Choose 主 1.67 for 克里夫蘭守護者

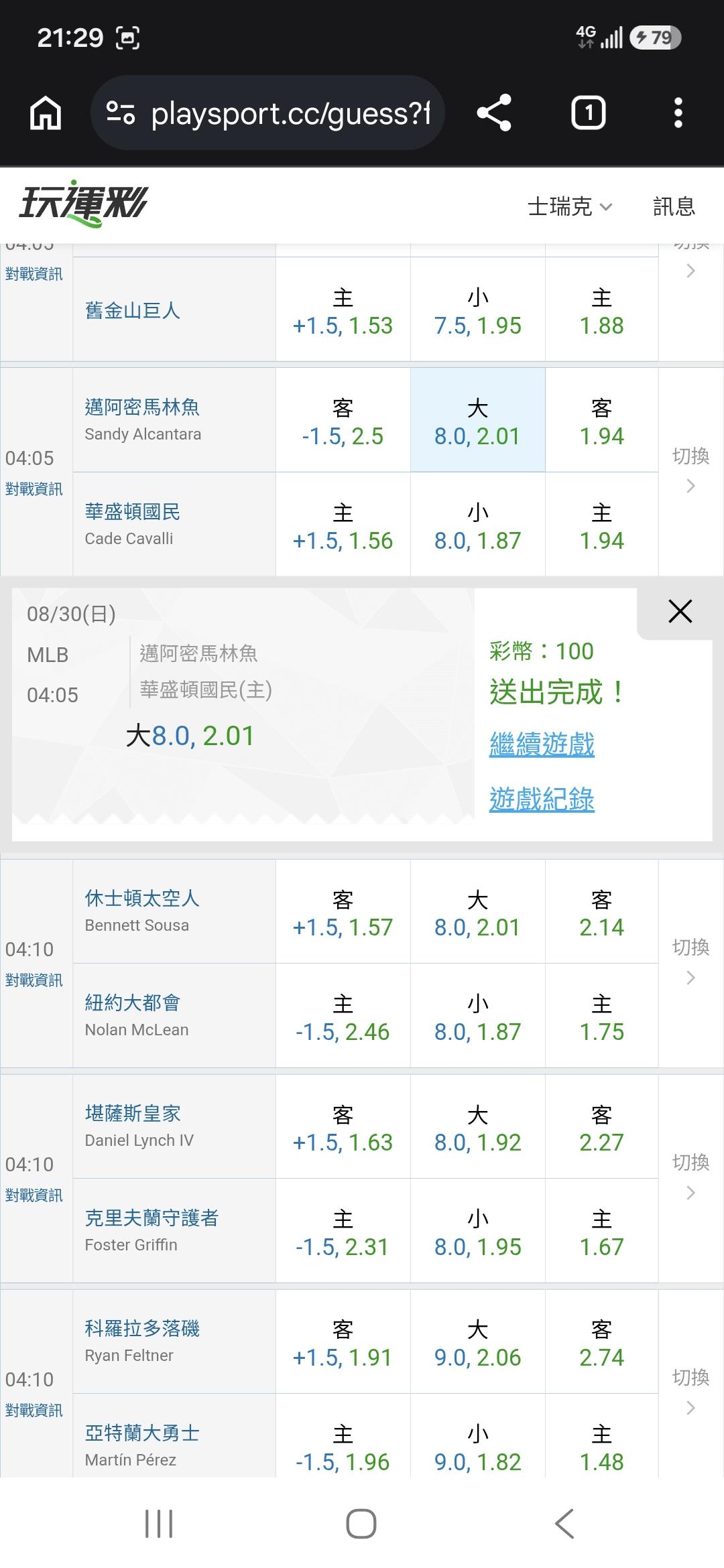click(x=601, y=1232)
